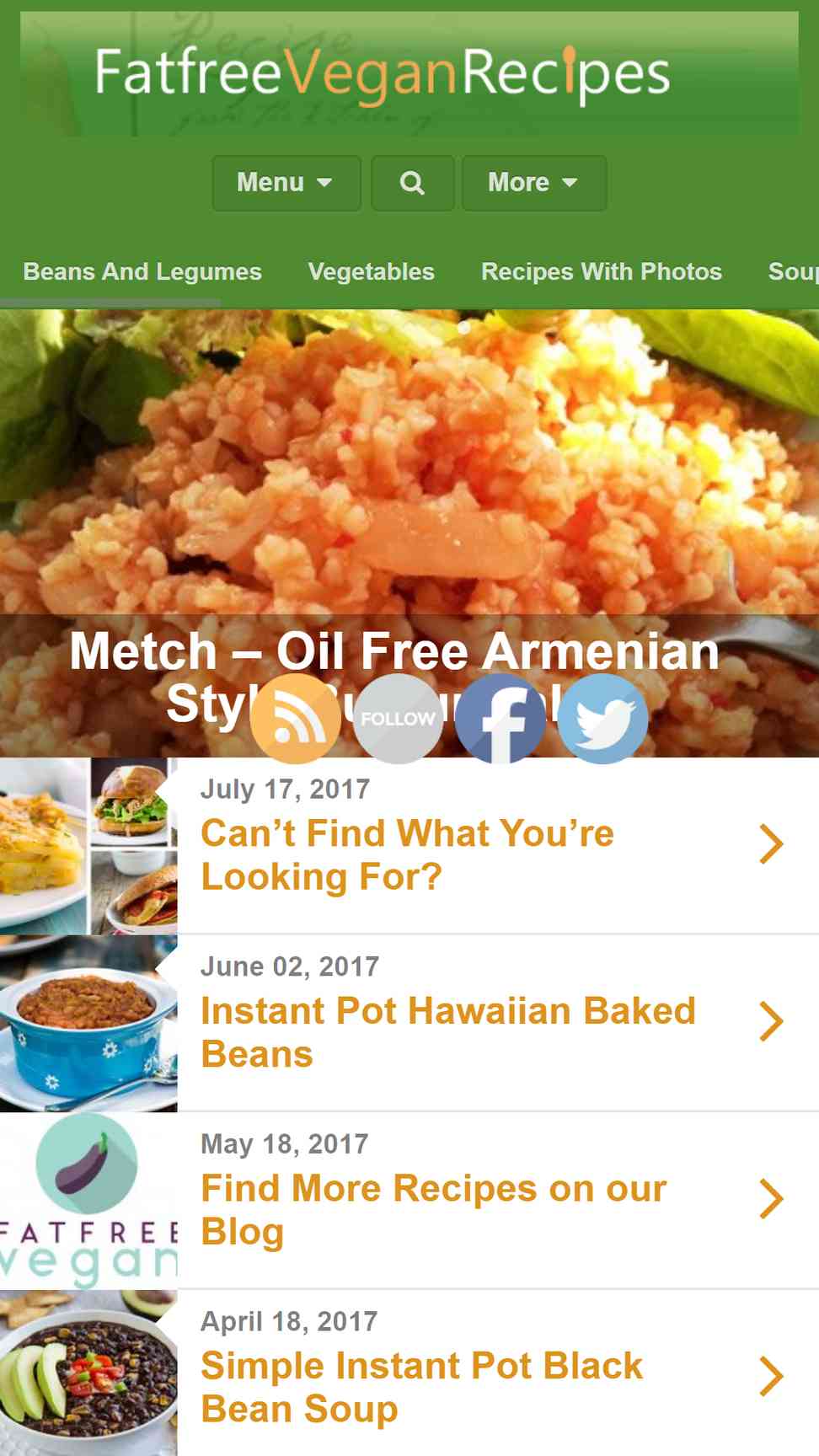Open Instant Pot Hawaiian Baked Beans recipe
This screenshot has width=819, height=1456.
click(x=409, y=1023)
